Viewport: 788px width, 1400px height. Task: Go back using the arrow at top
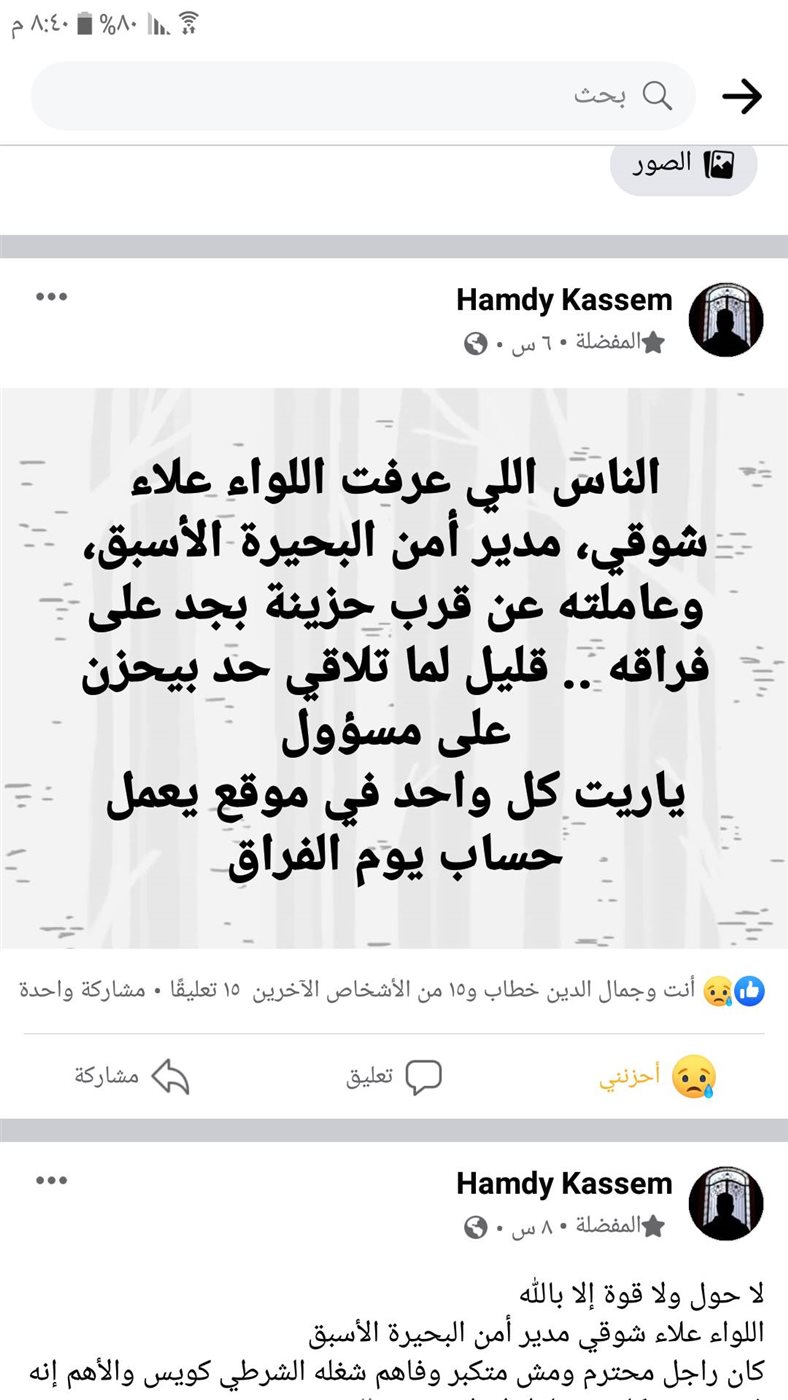[741, 96]
